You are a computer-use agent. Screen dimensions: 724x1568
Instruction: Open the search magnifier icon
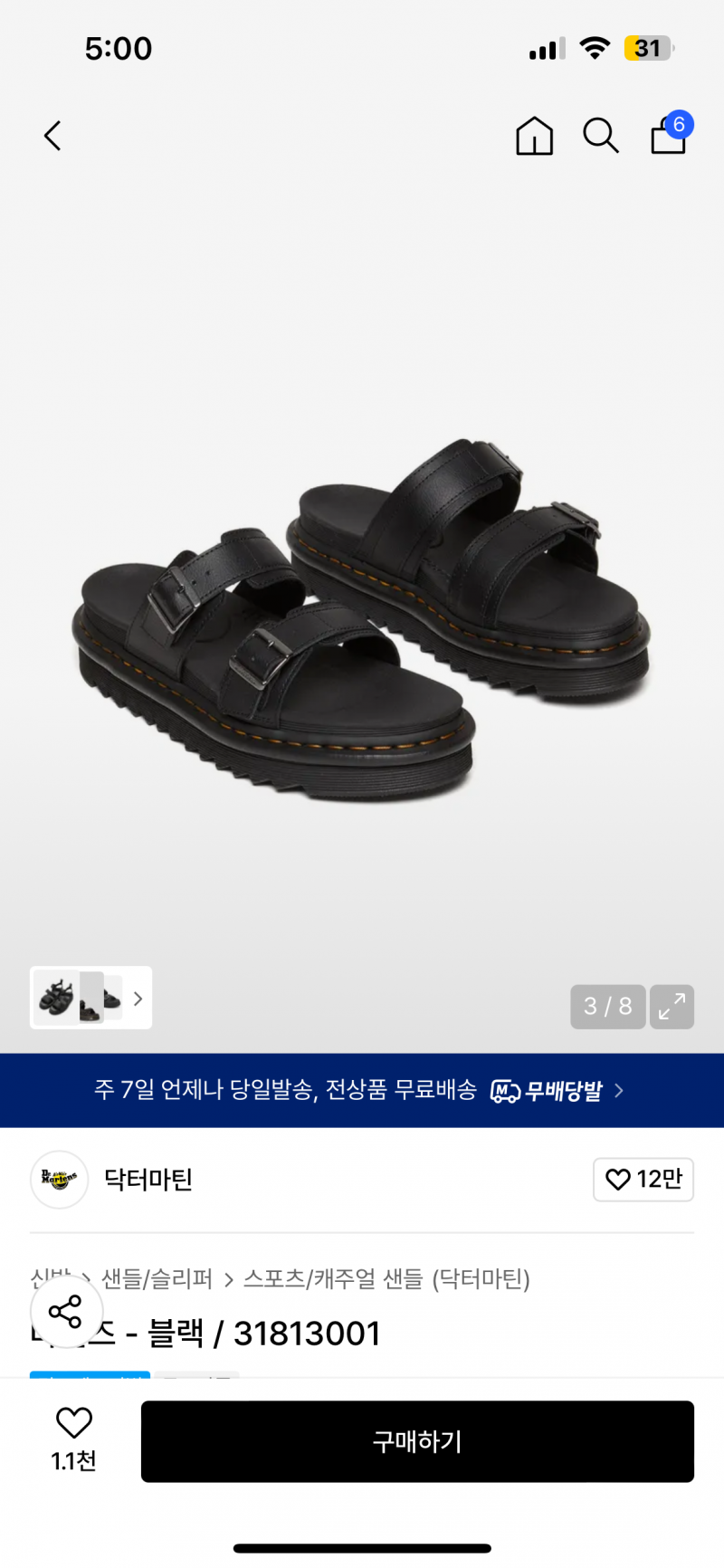pos(601,137)
